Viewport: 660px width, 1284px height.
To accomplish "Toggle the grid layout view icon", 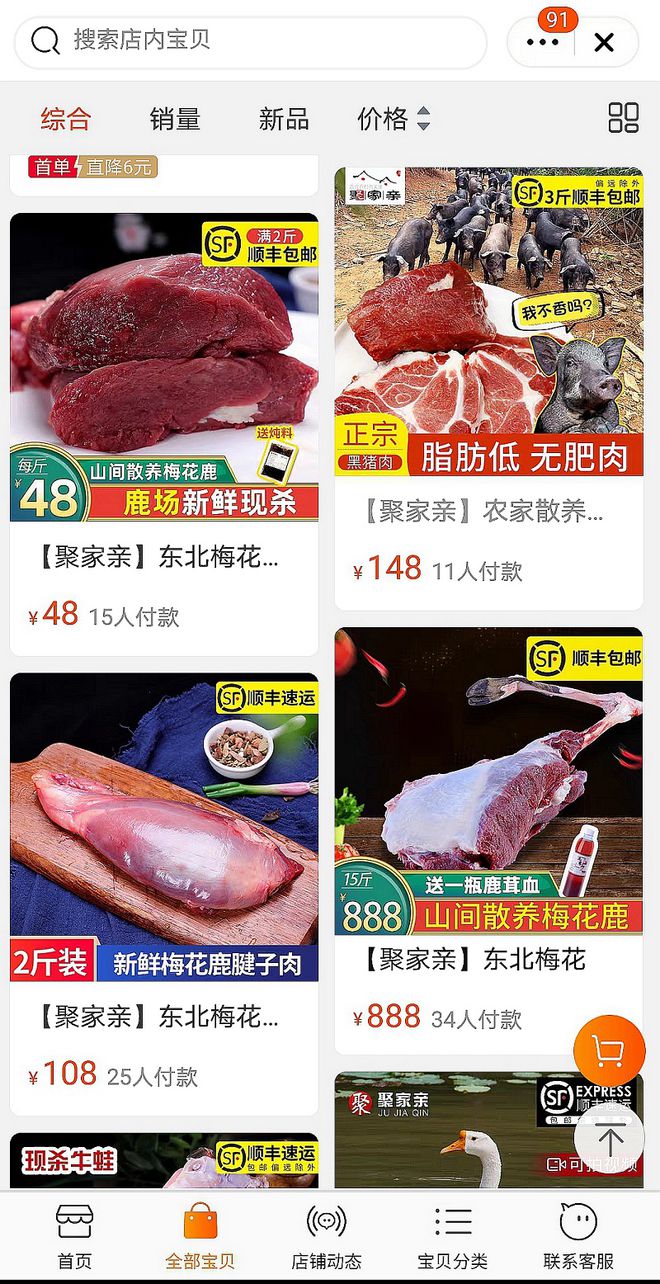I will (623, 118).
